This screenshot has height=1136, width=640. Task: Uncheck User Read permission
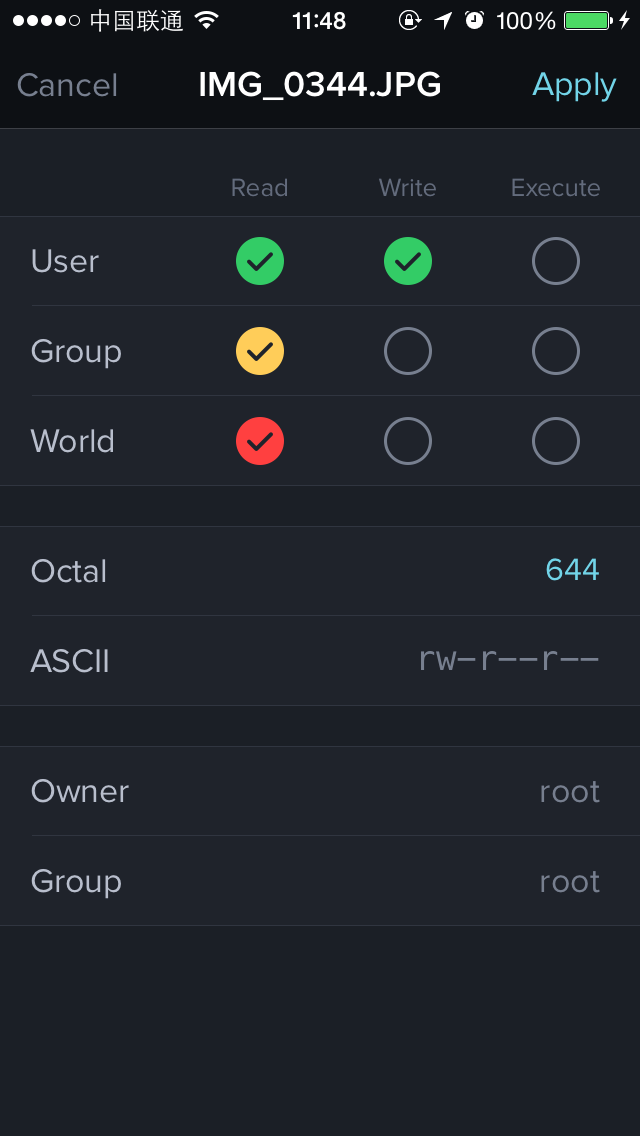point(259,261)
